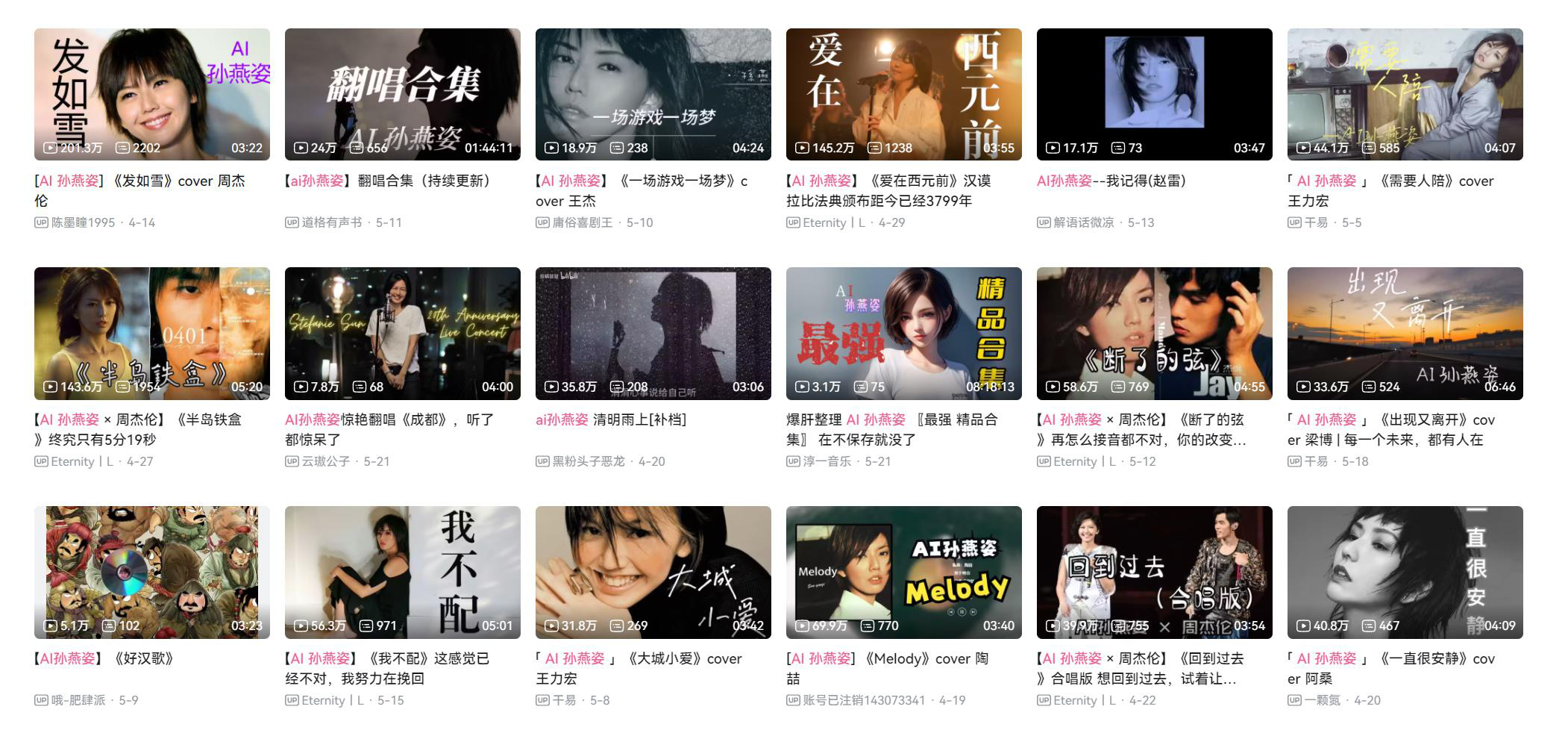Watch the 《爱在西元前》video

click(903, 94)
